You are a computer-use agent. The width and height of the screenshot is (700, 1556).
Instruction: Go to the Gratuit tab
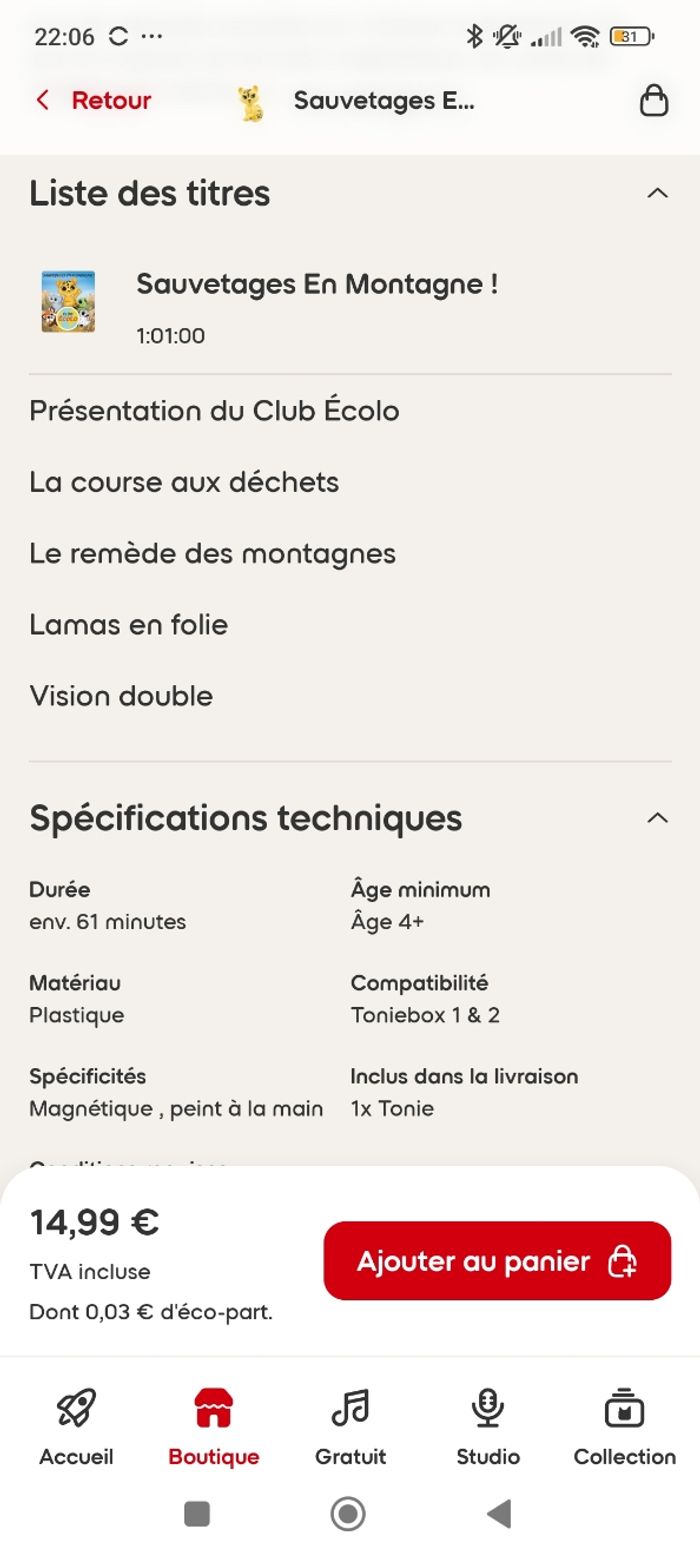click(350, 1427)
